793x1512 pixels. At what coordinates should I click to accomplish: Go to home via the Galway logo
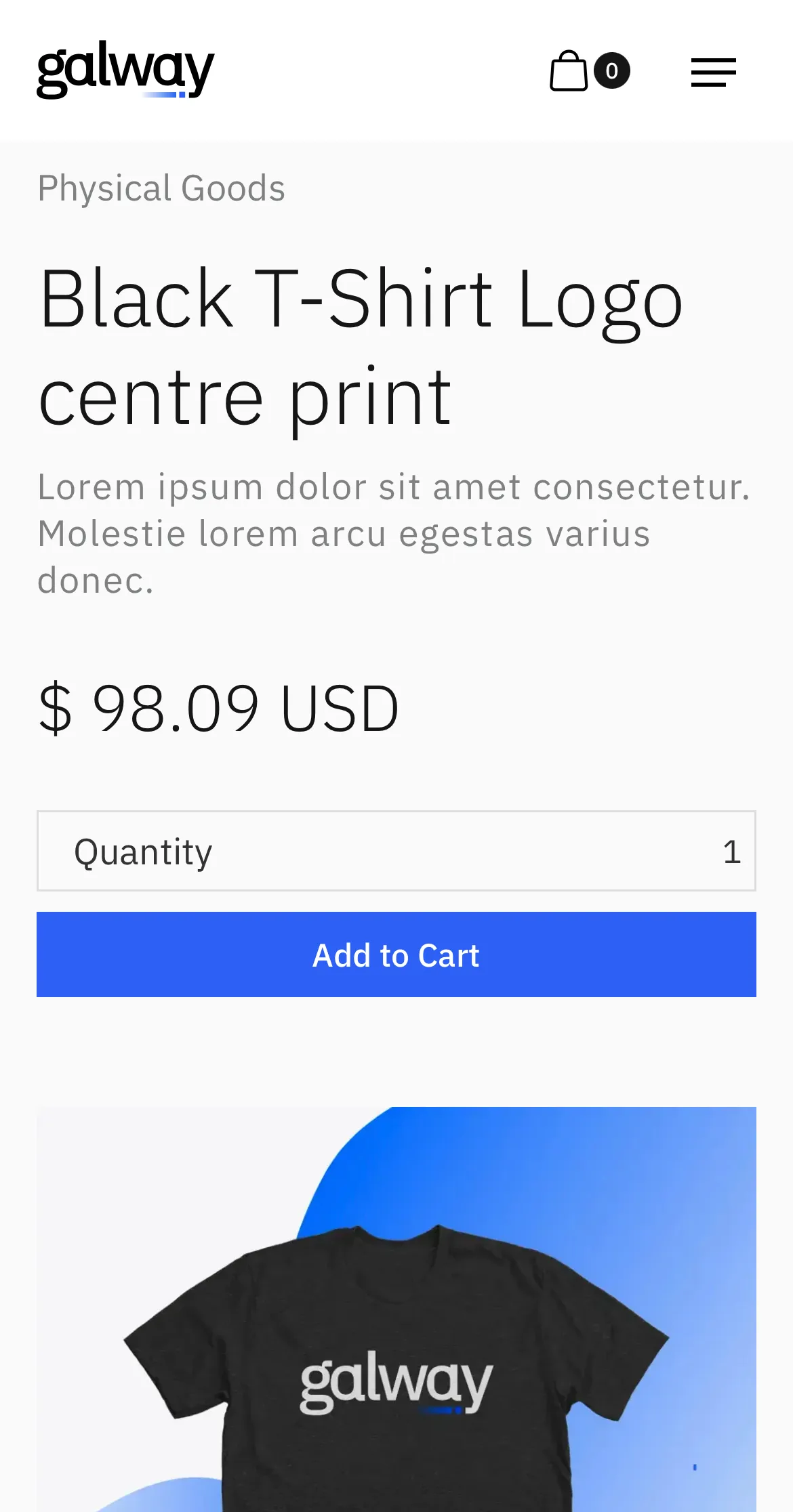click(125, 70)
